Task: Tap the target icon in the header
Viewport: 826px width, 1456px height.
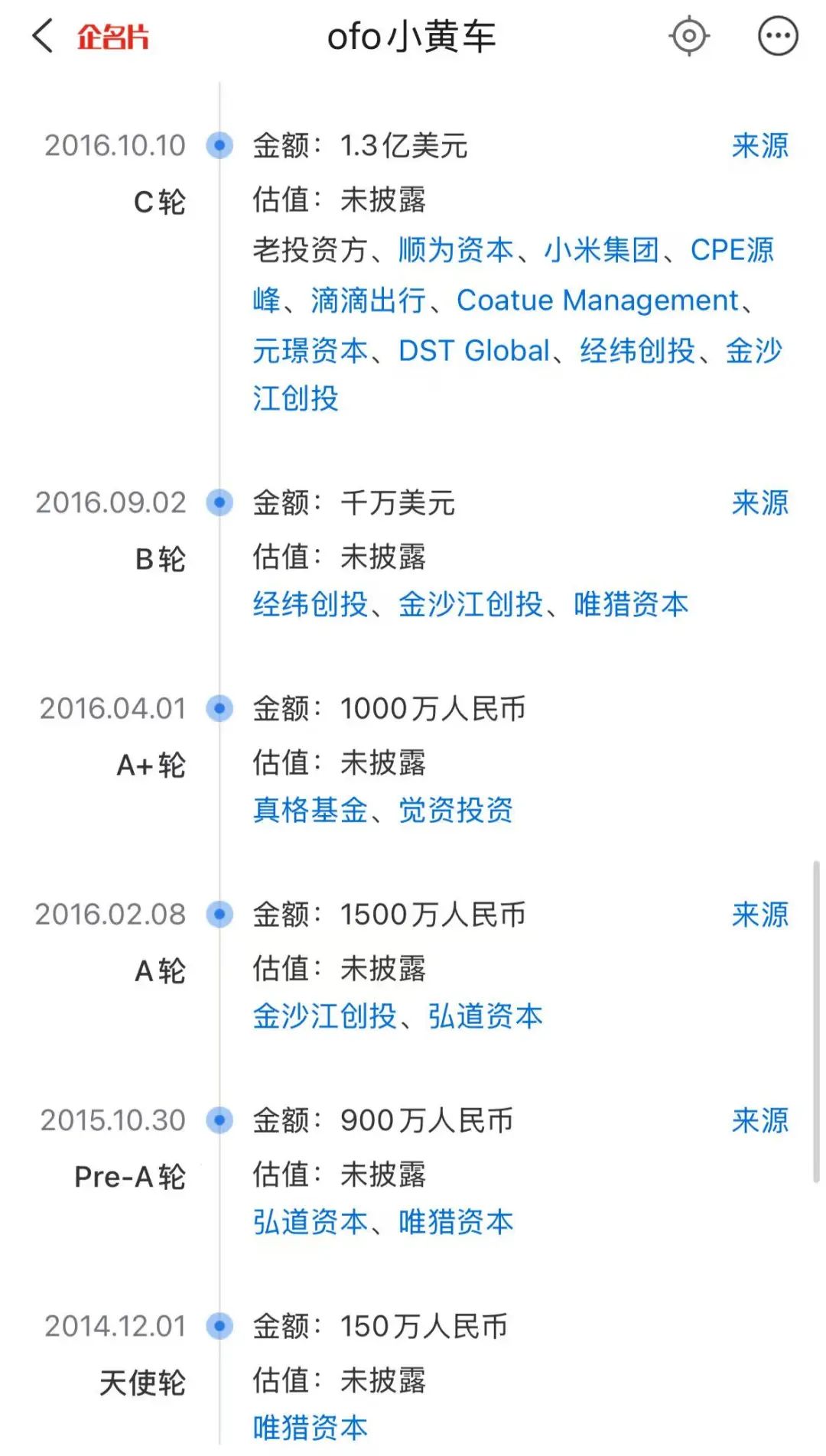Action: click(x=689, y=36)
